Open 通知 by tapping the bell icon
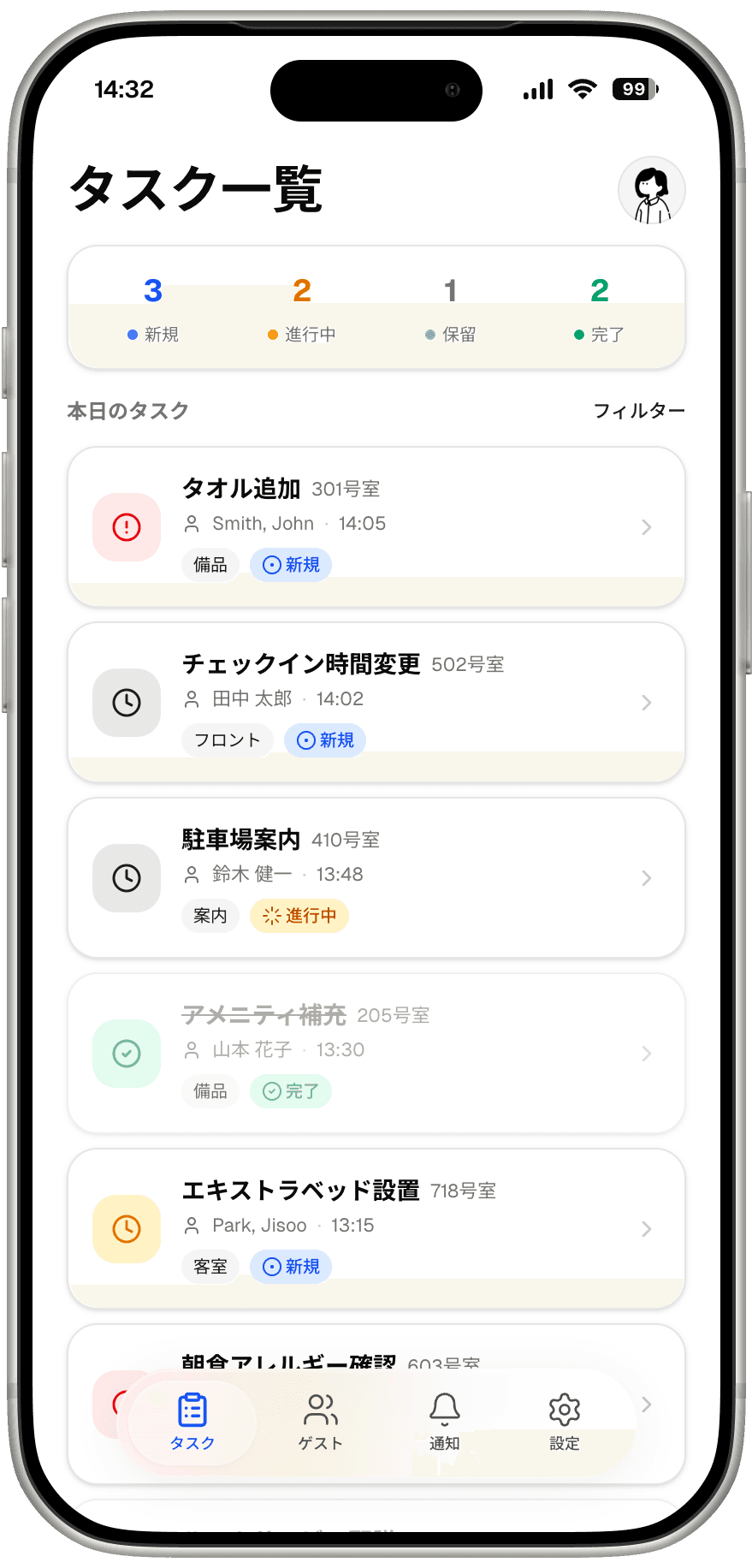Screen dimensions: 752x1568 (443, 1409)
